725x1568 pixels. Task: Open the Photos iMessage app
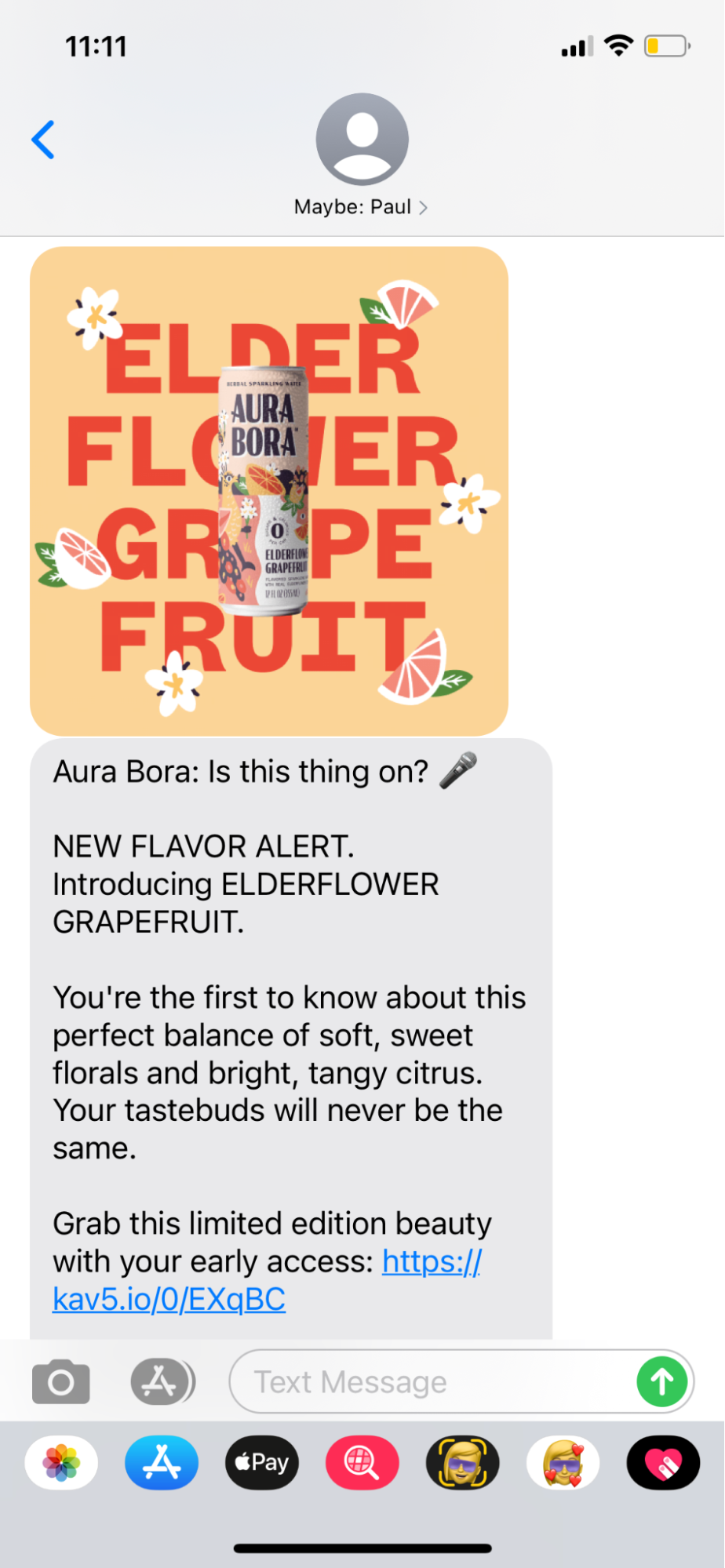[x=61, y=1463]
